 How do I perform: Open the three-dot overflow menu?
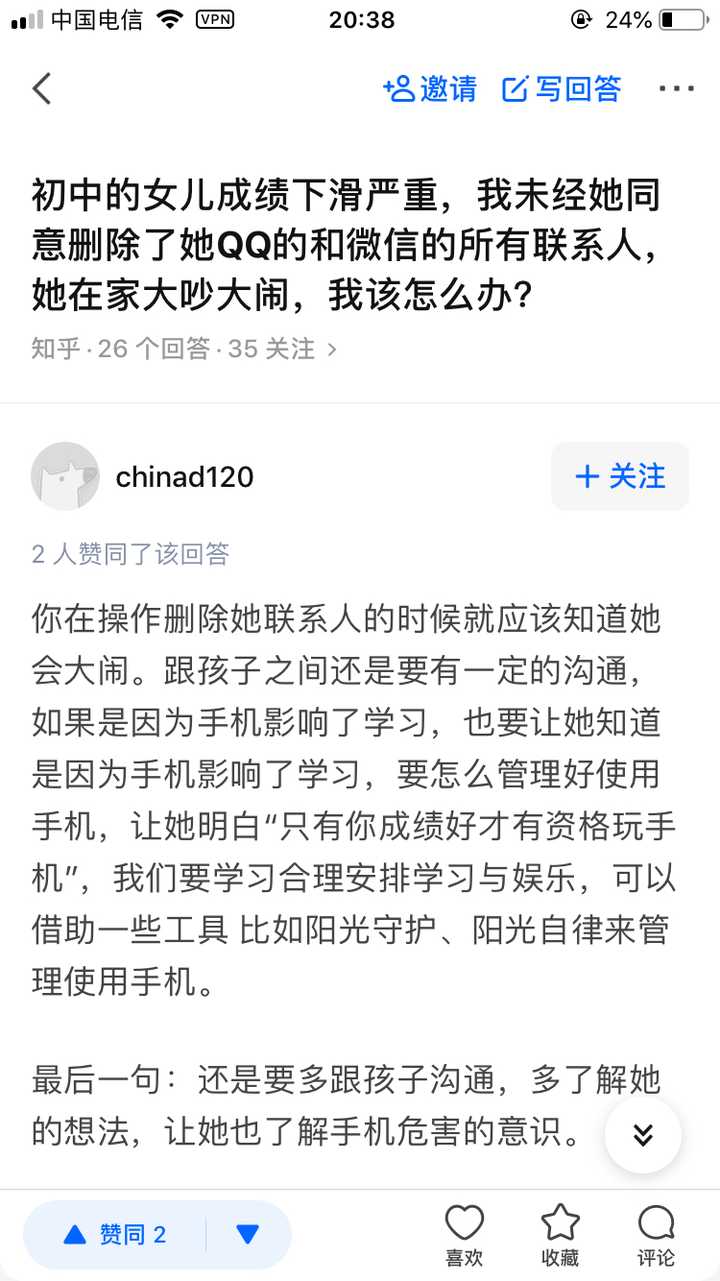pyautogui.click(x=676, y=89)
